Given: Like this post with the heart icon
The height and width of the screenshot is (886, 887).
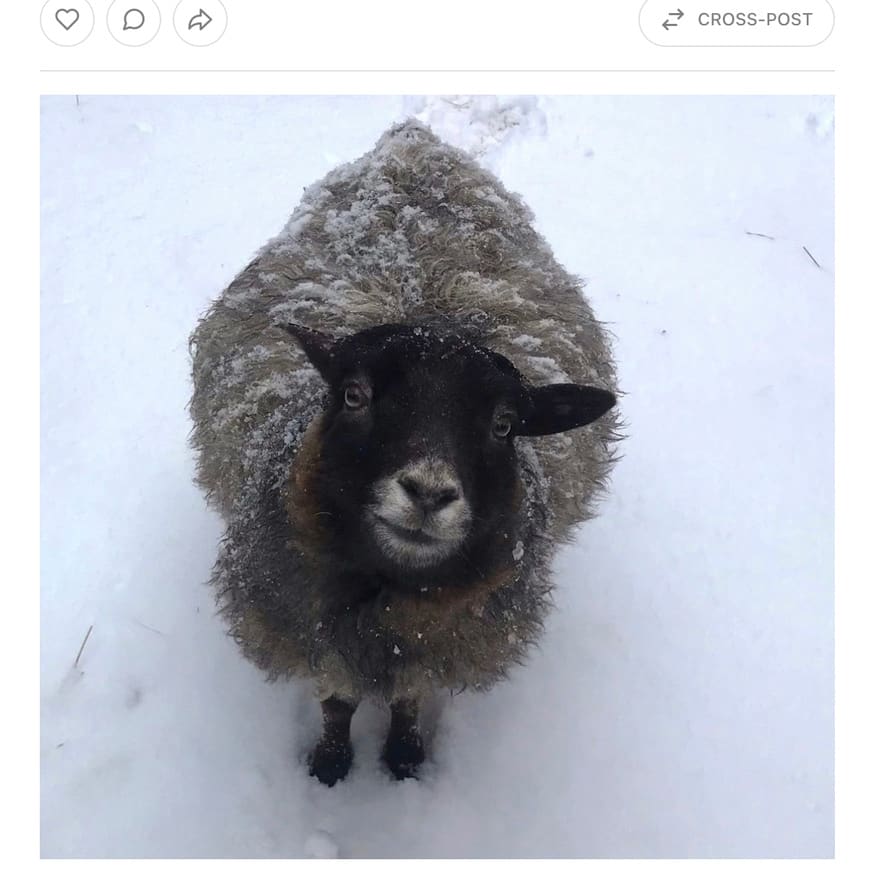Looking at the screenshot, I should (67, 19).
